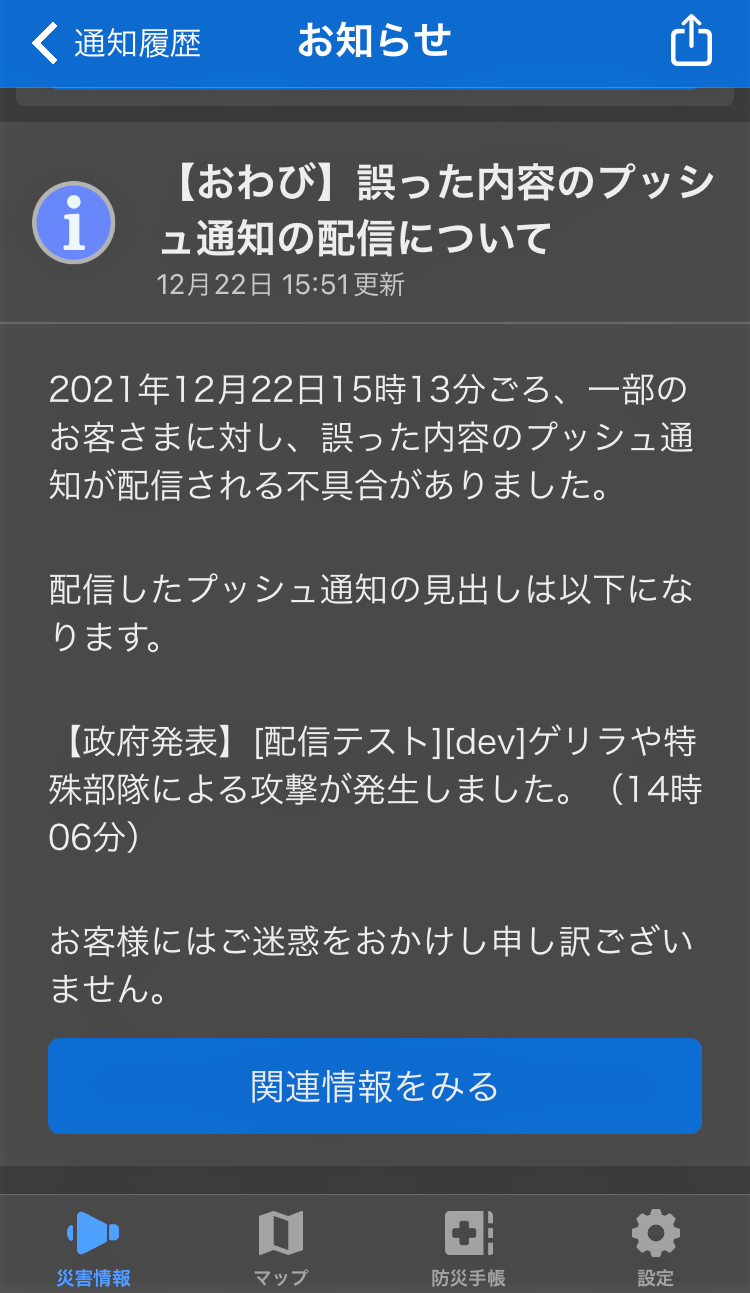This screenshot has height=1293, width=750.
Task: Share this notice
Action: [x=690, y=42]
